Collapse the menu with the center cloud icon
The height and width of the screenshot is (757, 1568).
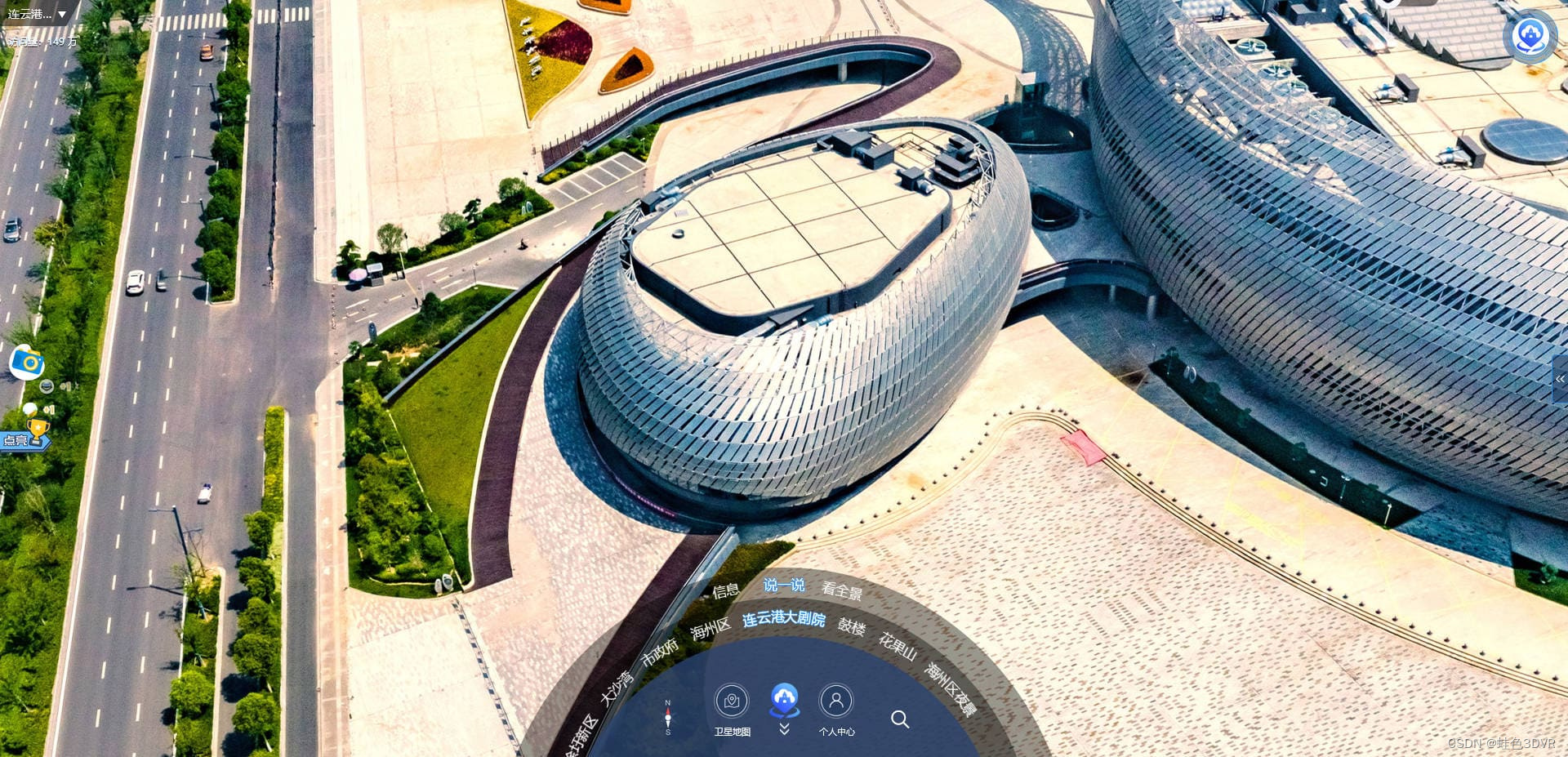pos(784,701)
